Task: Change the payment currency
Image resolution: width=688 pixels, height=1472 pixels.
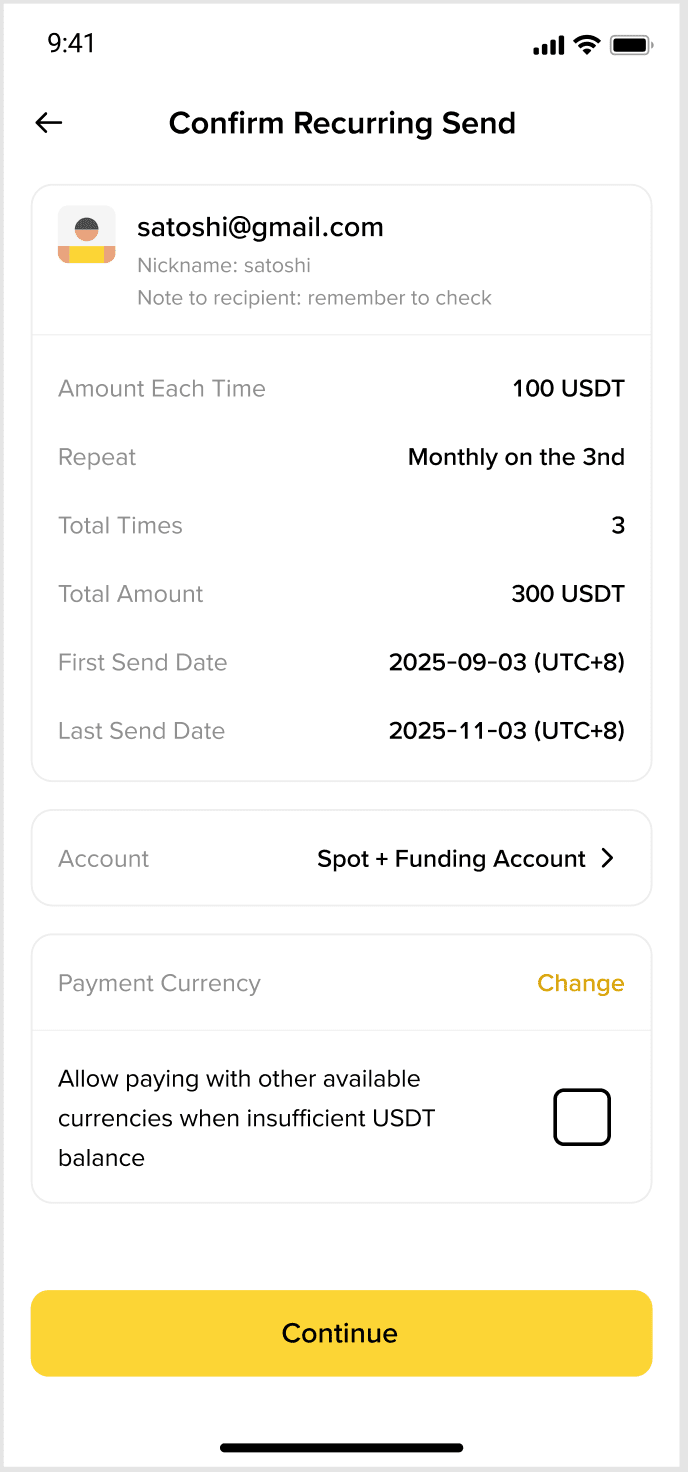Action: coord(580,983)
